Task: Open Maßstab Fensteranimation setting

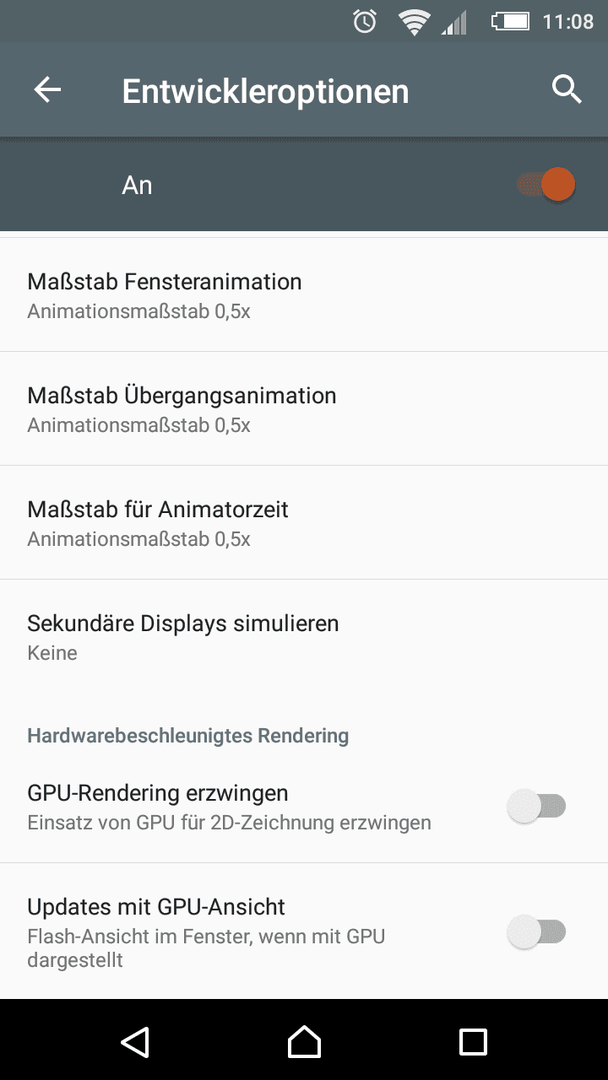Action: (304, 295)
